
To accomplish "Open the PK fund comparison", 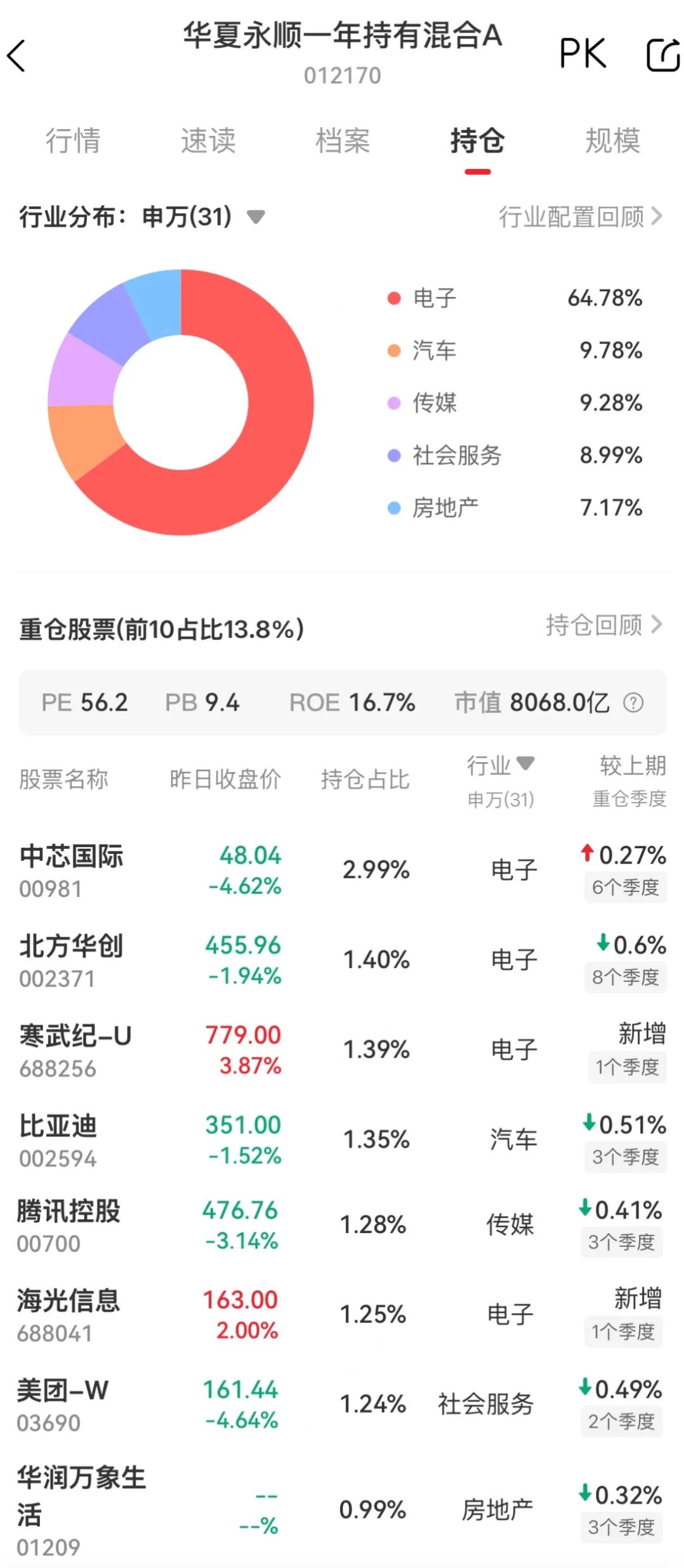I will (582, 54).
